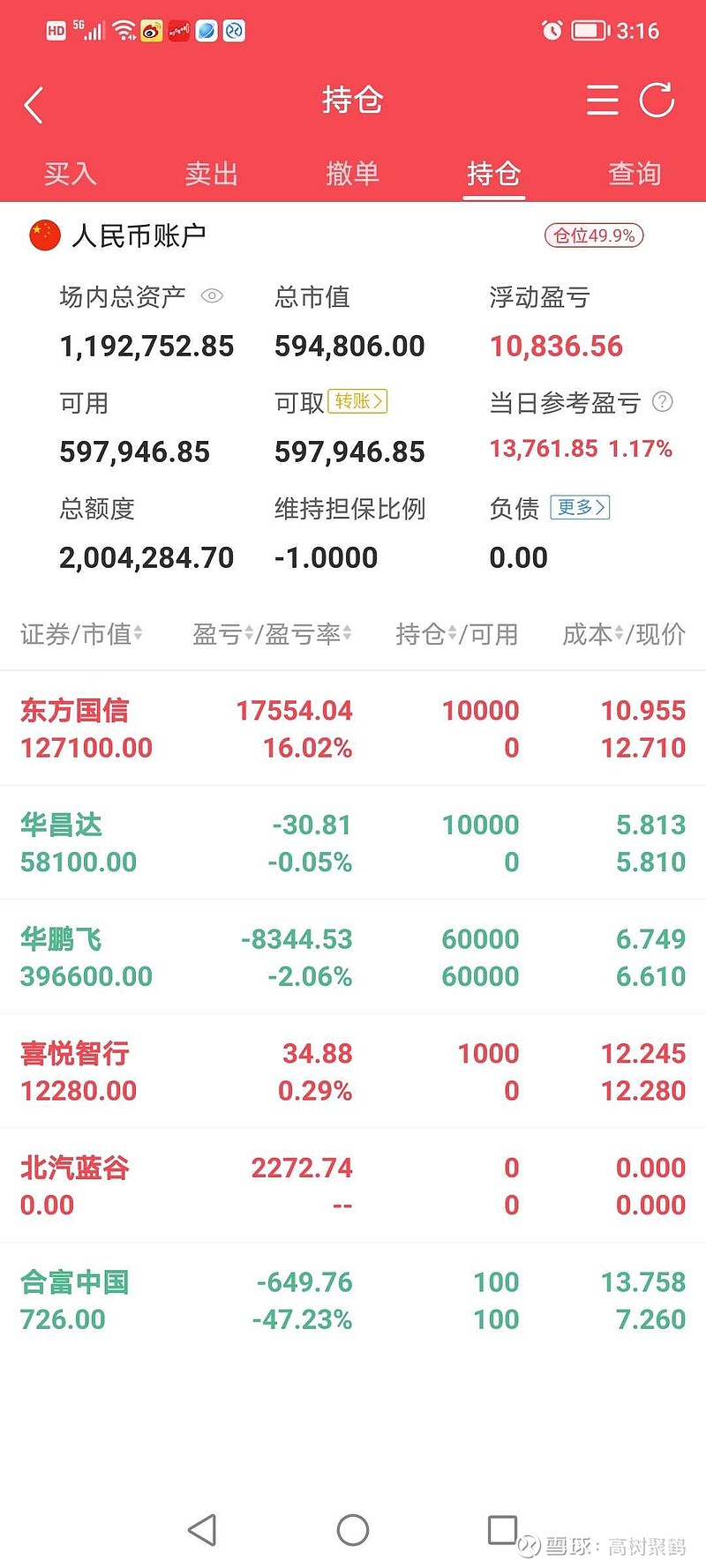Open the 合富中国 holding row
Image resolution: width=706 pixels, height=1568 pixels.
point(353,1300)
